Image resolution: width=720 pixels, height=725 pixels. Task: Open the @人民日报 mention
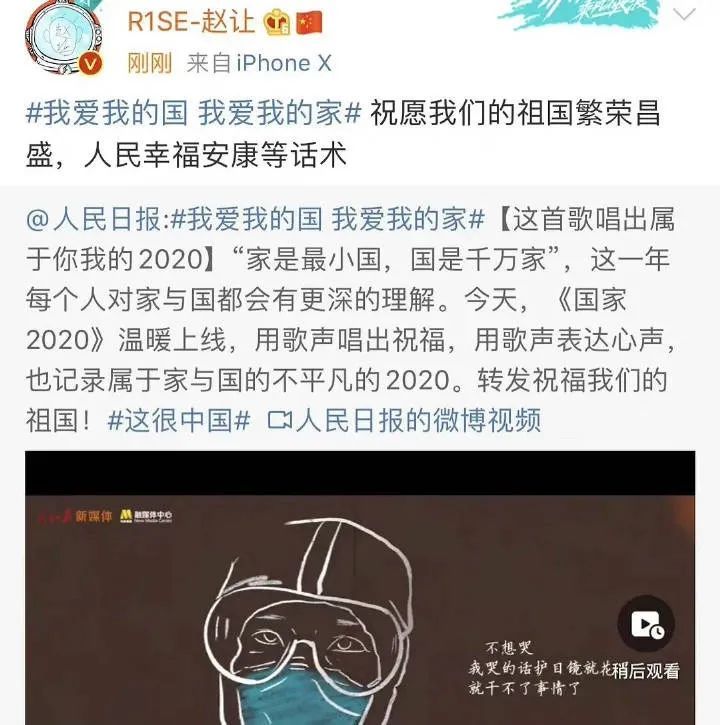(x=95, y=217)
